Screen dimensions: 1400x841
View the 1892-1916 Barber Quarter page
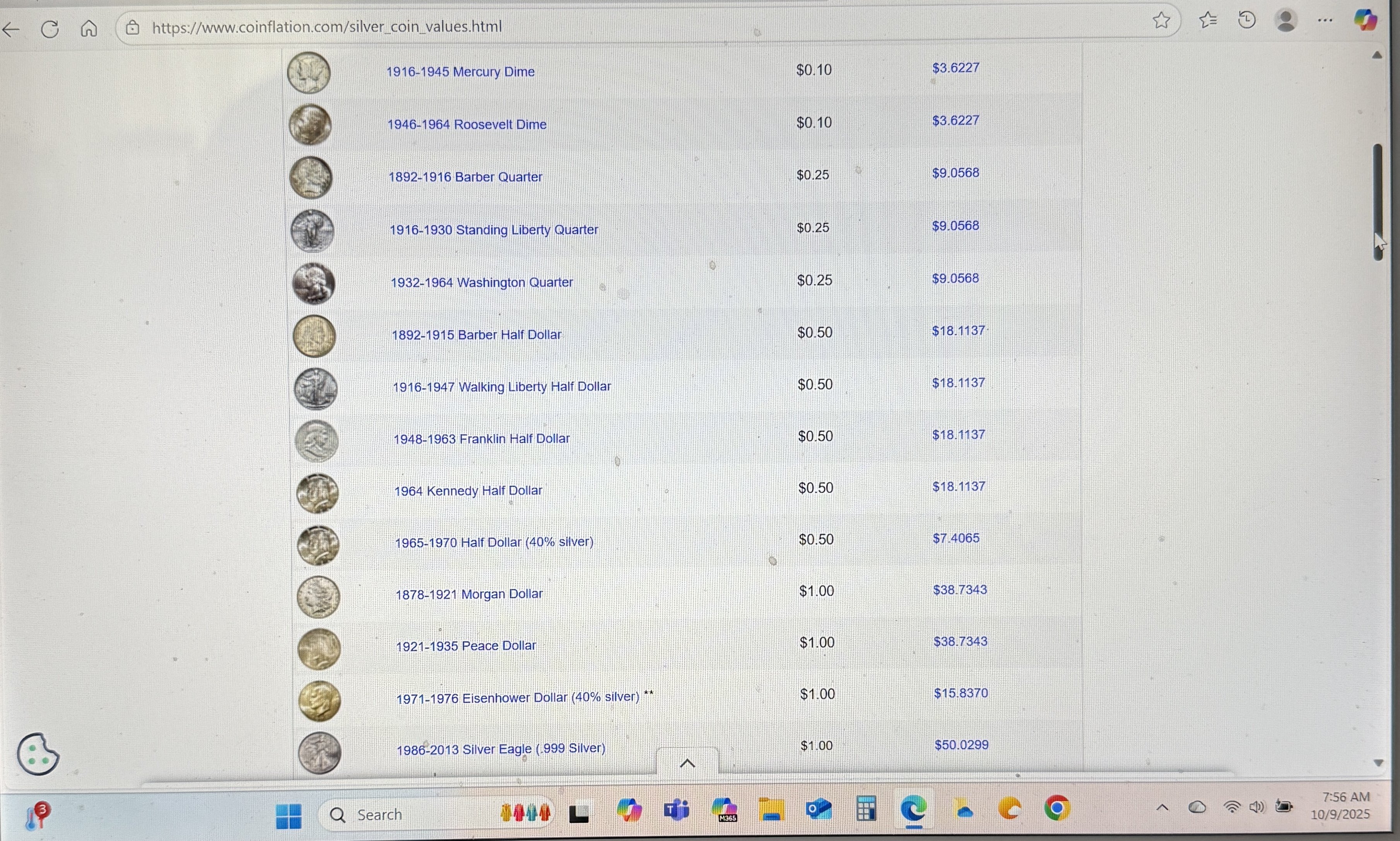465,177
